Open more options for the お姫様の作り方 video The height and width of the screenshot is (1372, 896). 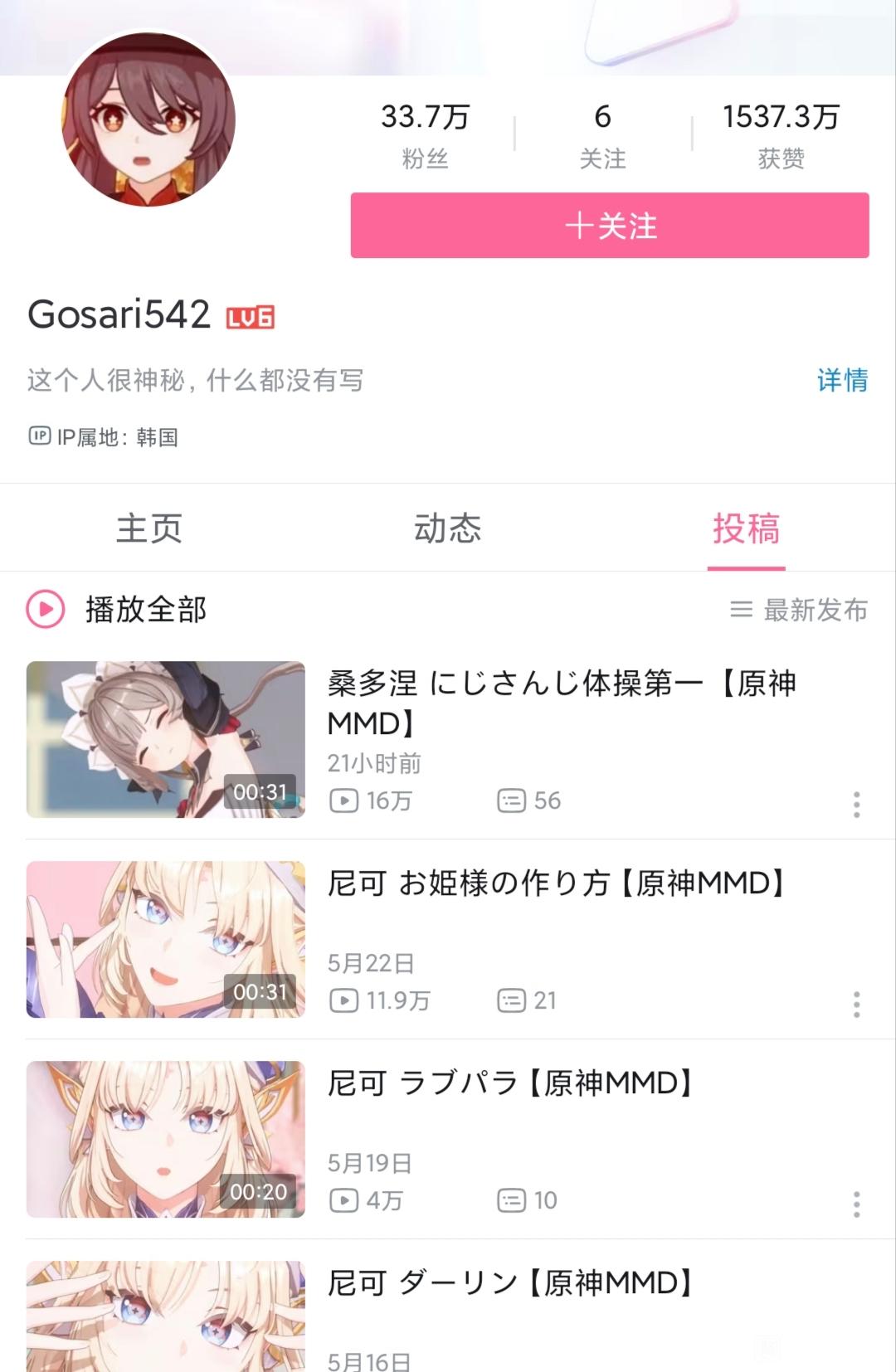(856, 1004)
